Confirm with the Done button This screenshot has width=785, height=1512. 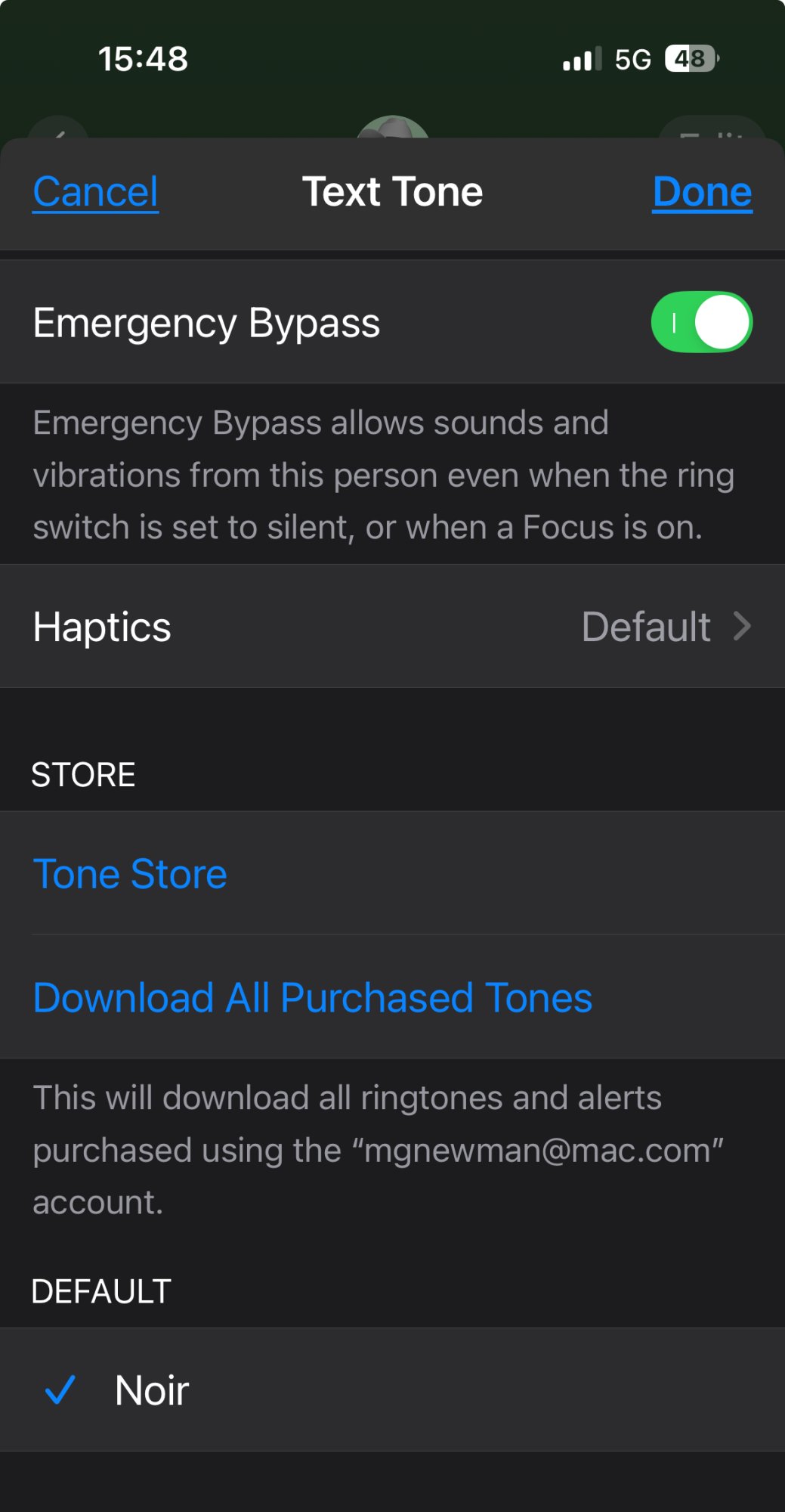tap(701, 192)
